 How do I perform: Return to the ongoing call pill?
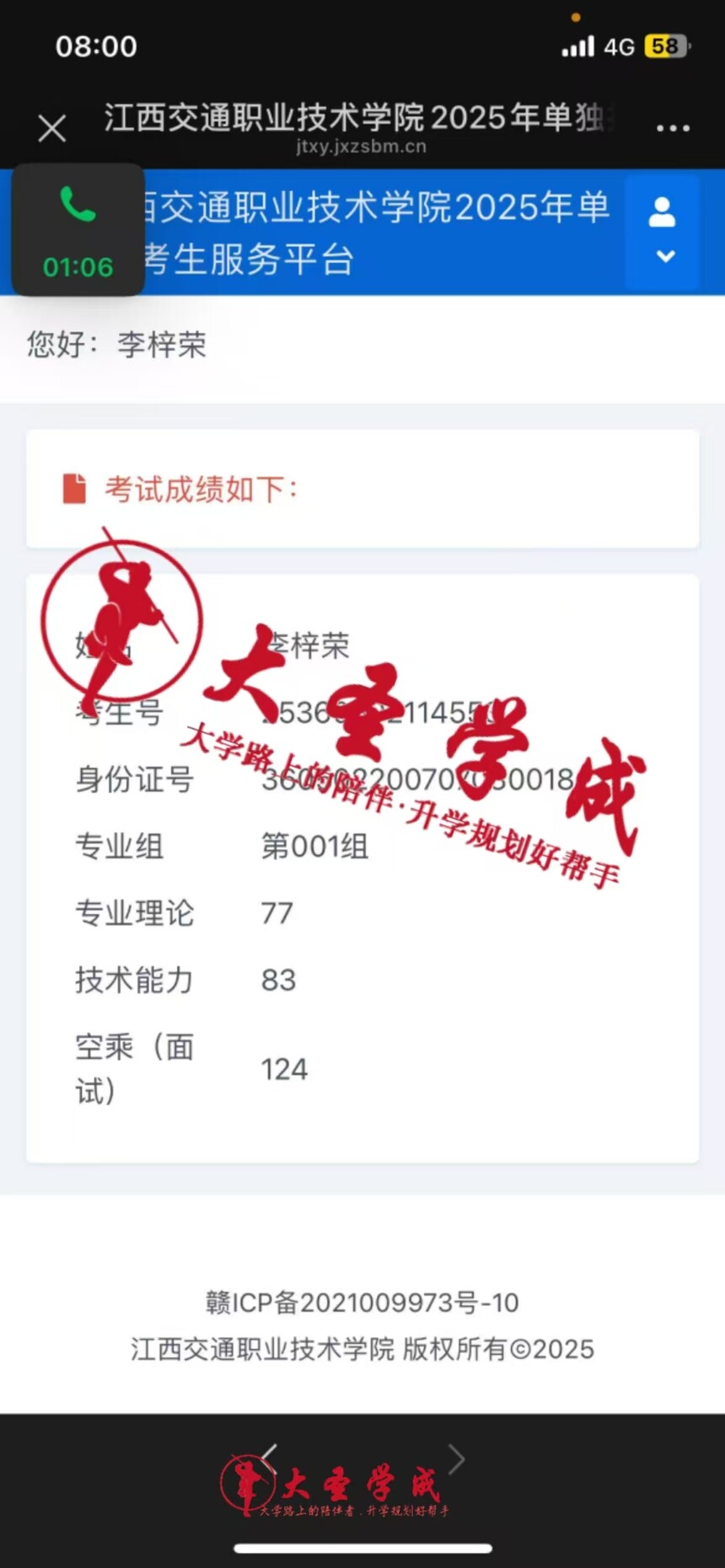78,230
